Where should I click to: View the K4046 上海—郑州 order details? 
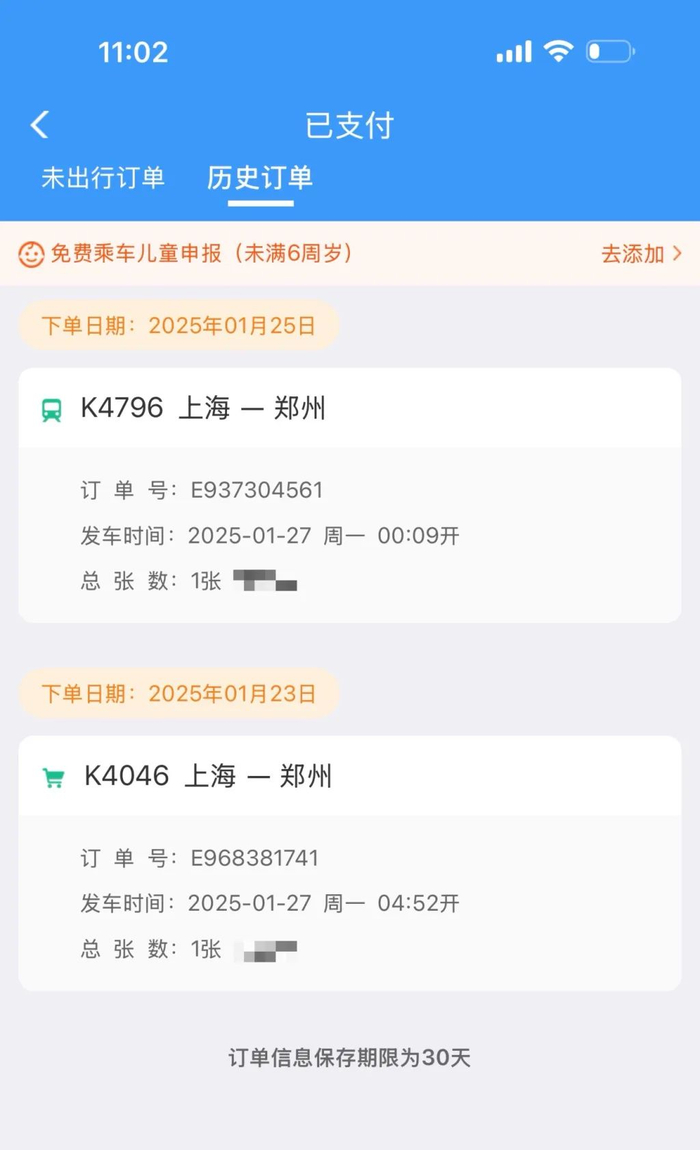[350, 863]
